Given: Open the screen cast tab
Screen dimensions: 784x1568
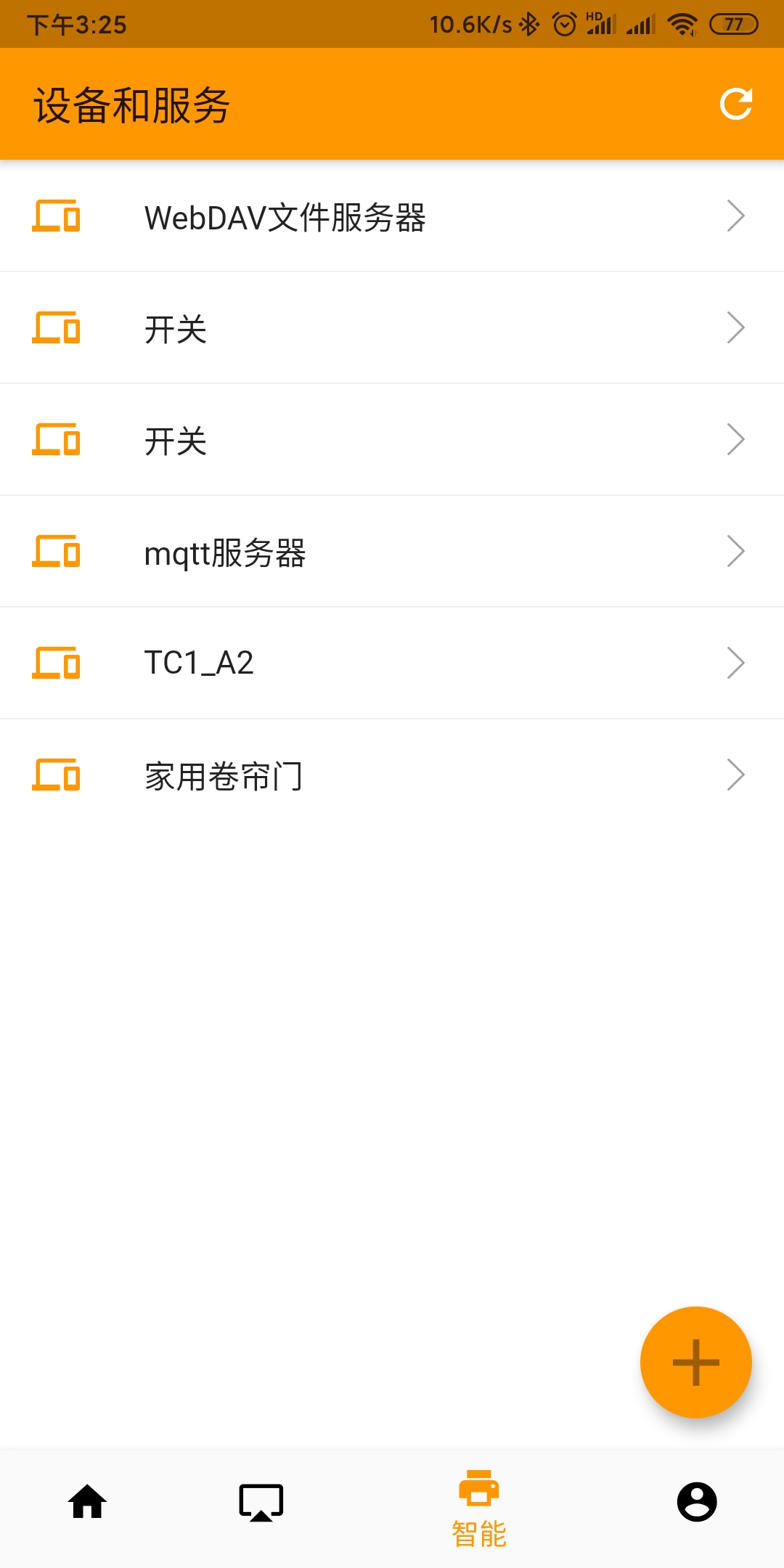Looking at the screenshot, I should [x=261, y=1501].
